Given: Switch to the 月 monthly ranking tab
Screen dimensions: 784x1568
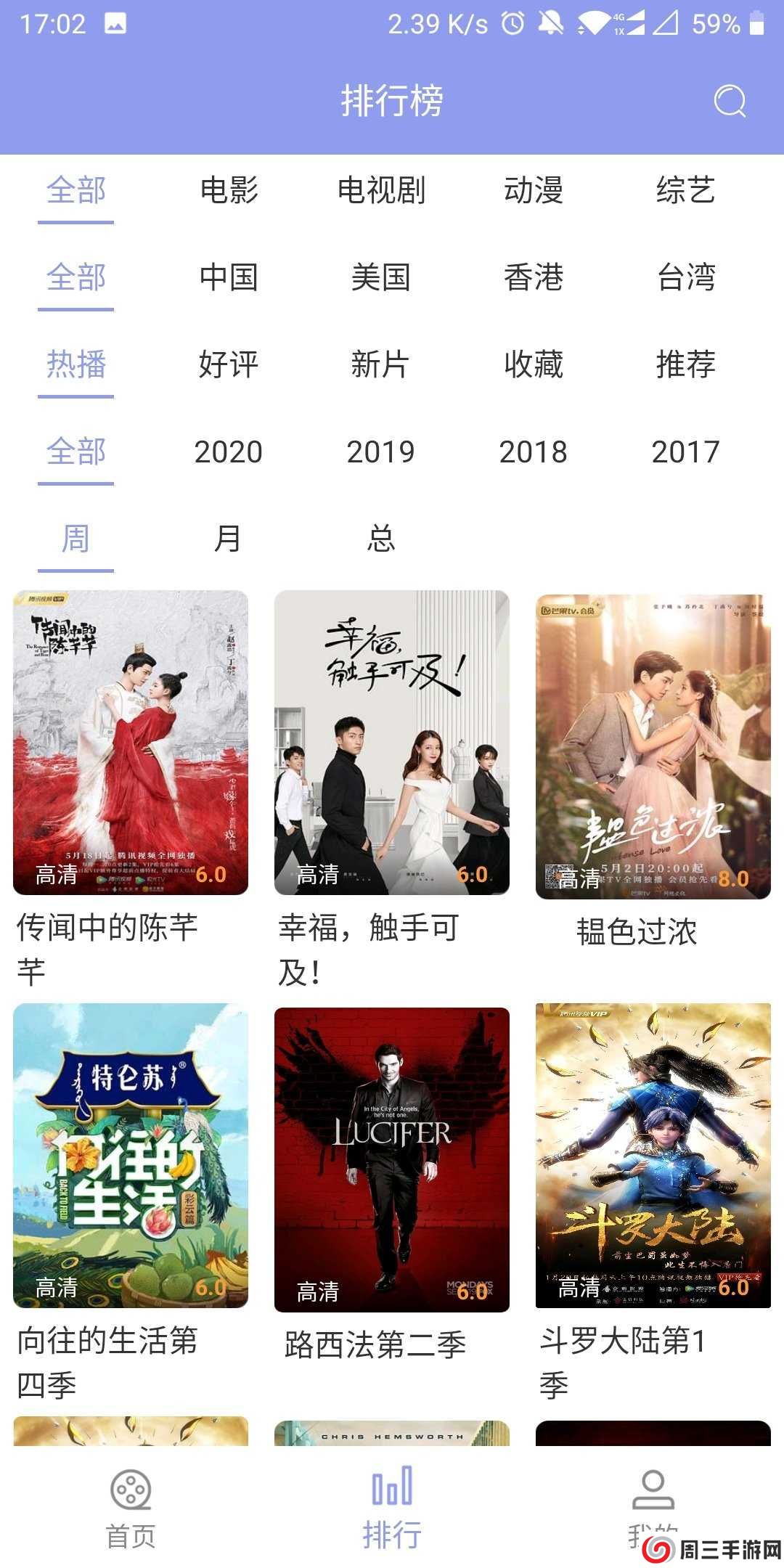Looking at the screenshot, I should click(x=226, y=539).
